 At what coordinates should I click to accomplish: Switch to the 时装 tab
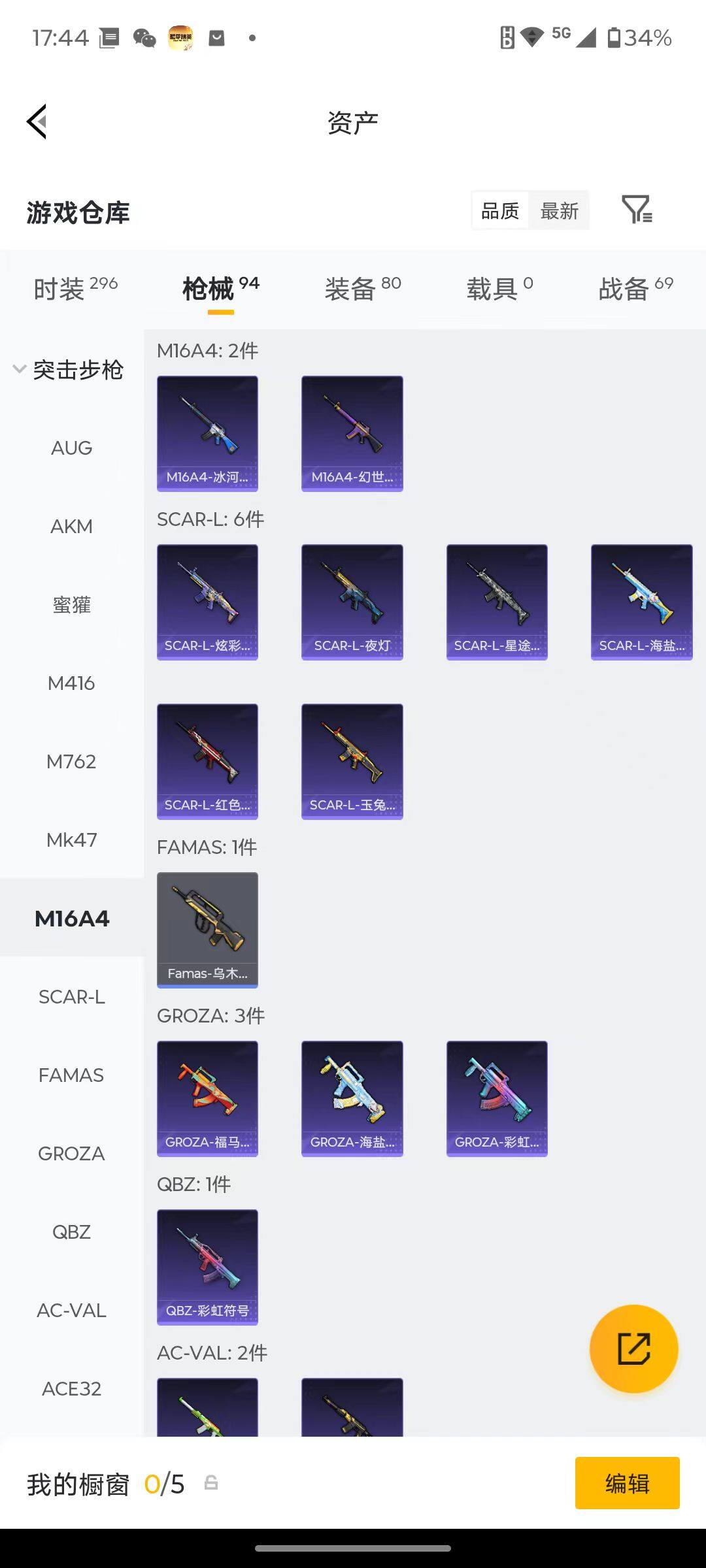75,288
